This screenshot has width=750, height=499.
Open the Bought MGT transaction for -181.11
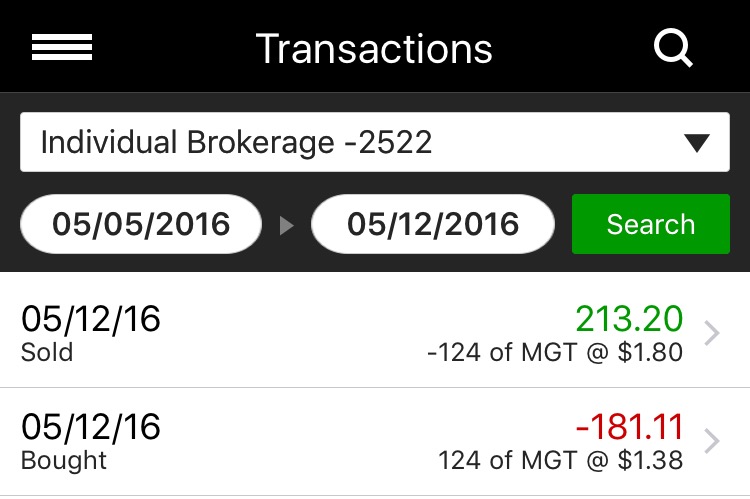tap(375, 441)
